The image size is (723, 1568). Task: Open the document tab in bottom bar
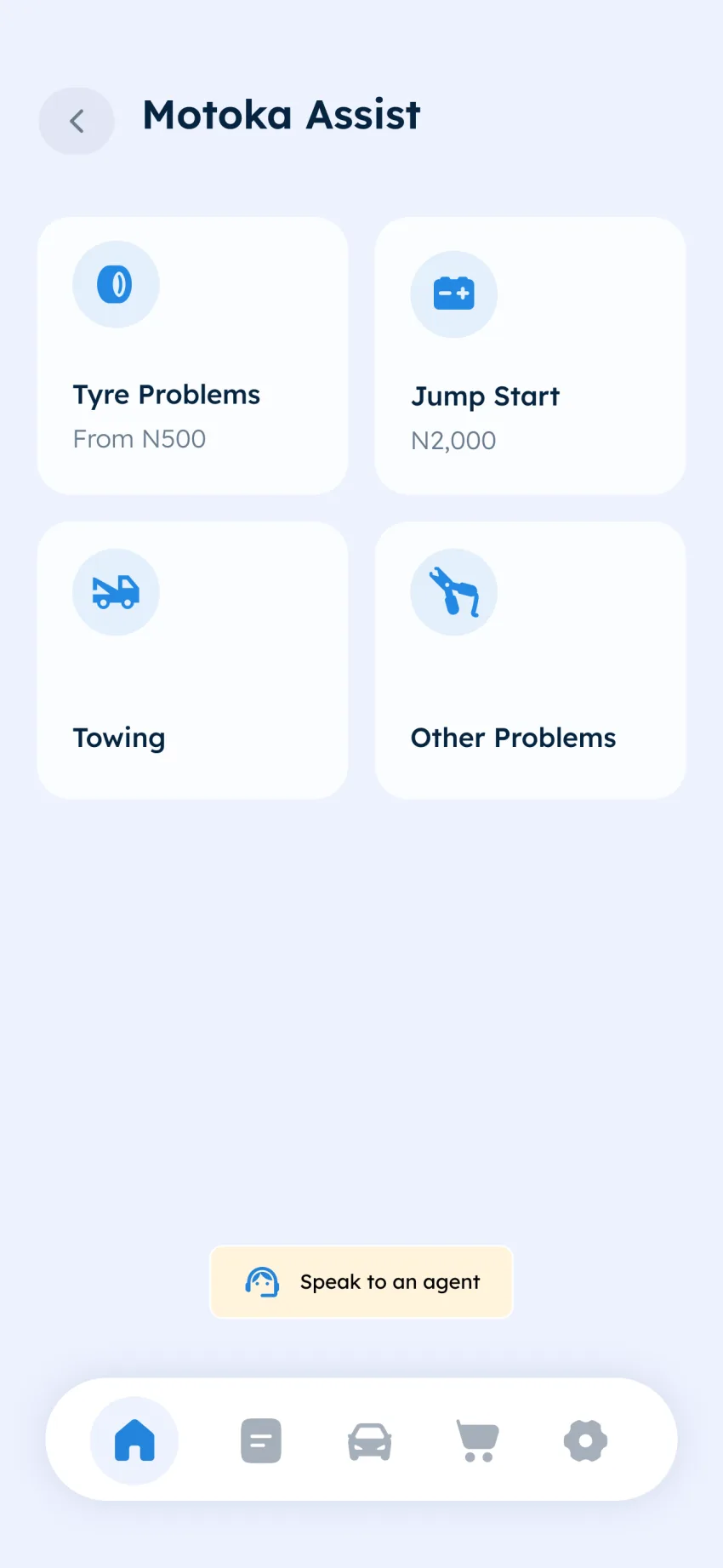coord(261,1440)
